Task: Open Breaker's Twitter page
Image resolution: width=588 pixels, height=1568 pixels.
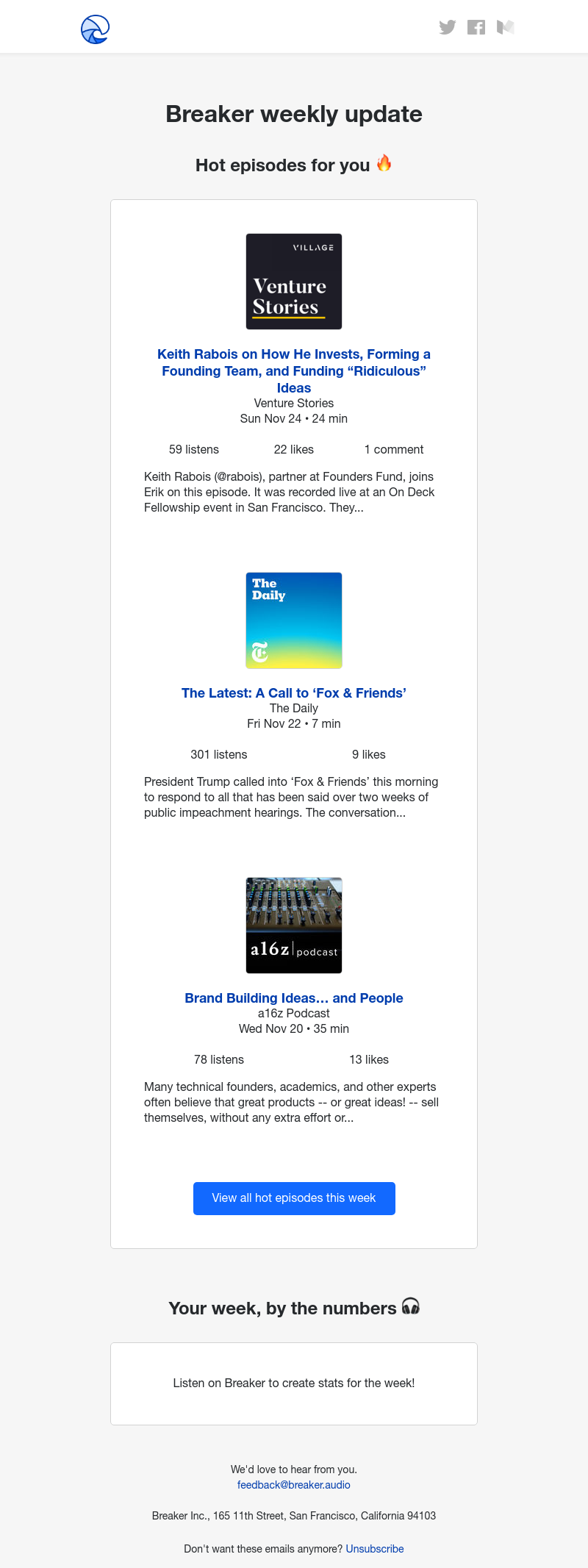Action: point(447,27)
